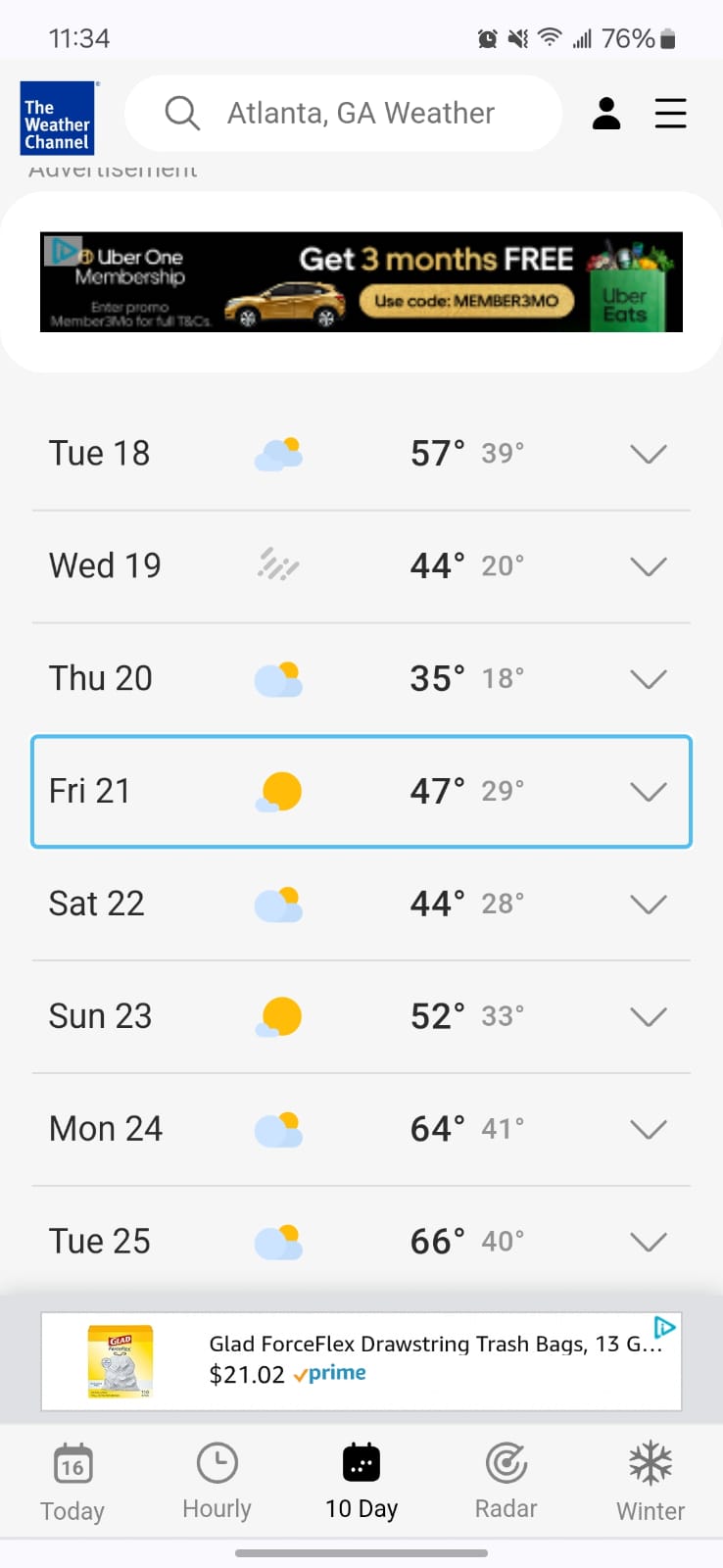Expand Sun 23 weather details
This screenshot has width=723, height=1568.
648,1017
